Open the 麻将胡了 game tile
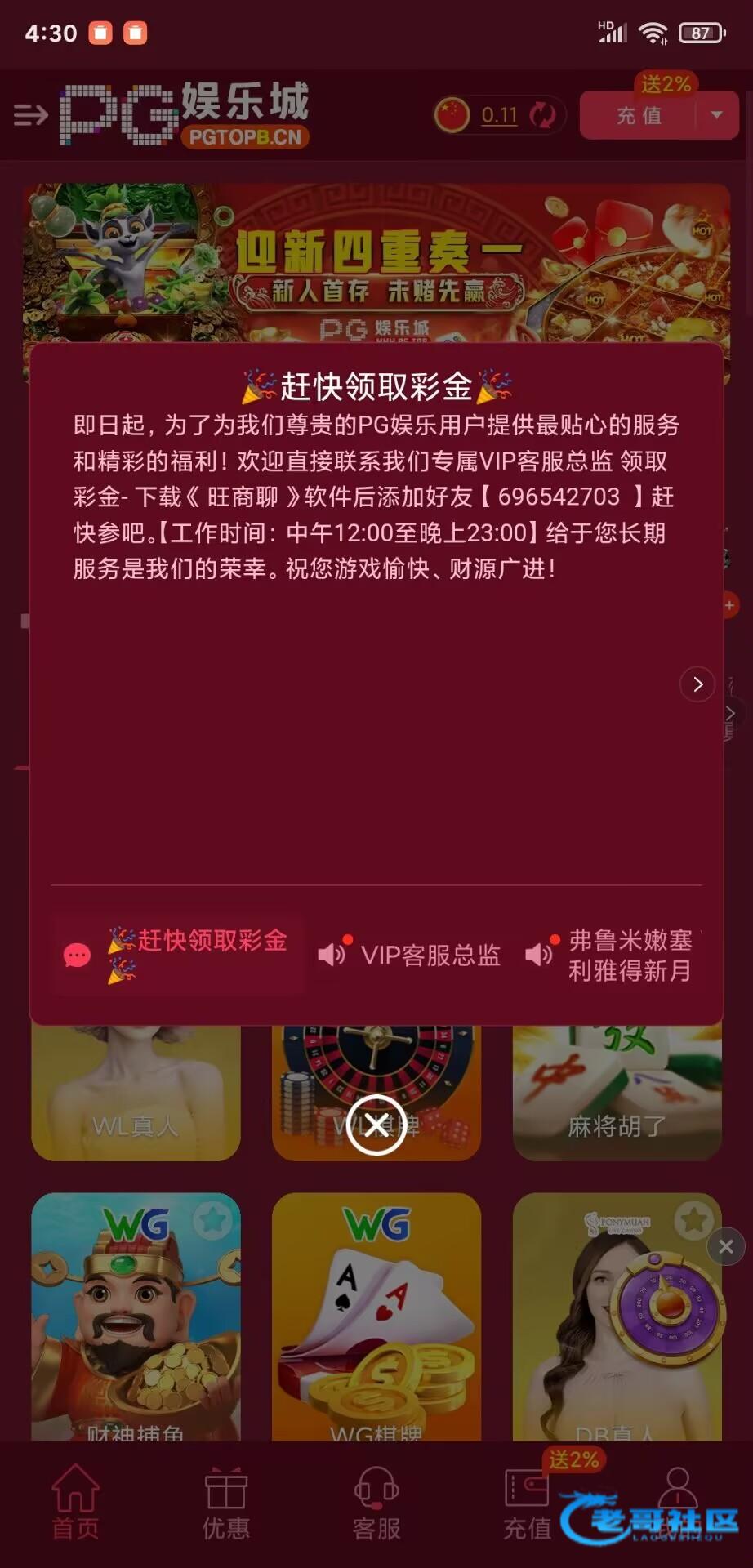Image resolution: width=753 pixels, height=1568 pixels. pyautogui.click(x=617, y=1093)
